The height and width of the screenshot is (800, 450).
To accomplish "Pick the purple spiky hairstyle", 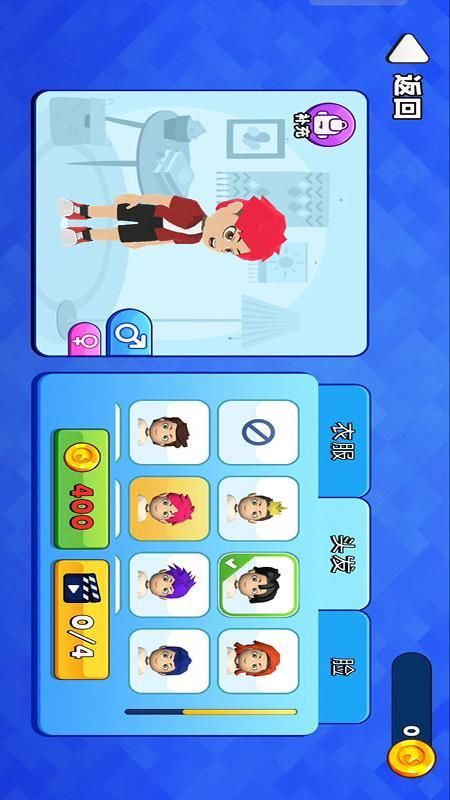I will pos(169,585).
